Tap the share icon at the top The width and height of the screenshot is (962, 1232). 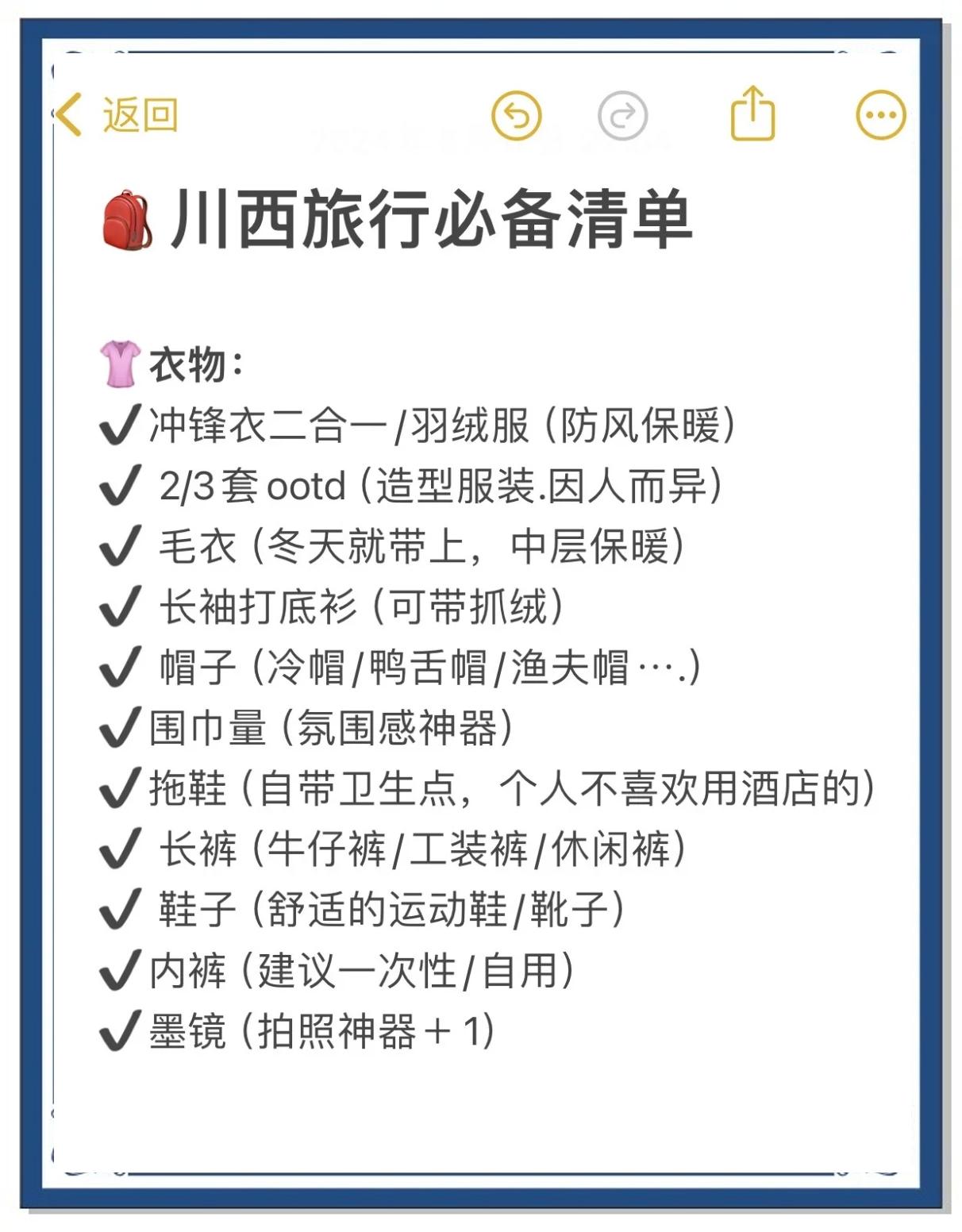(752, 114)
